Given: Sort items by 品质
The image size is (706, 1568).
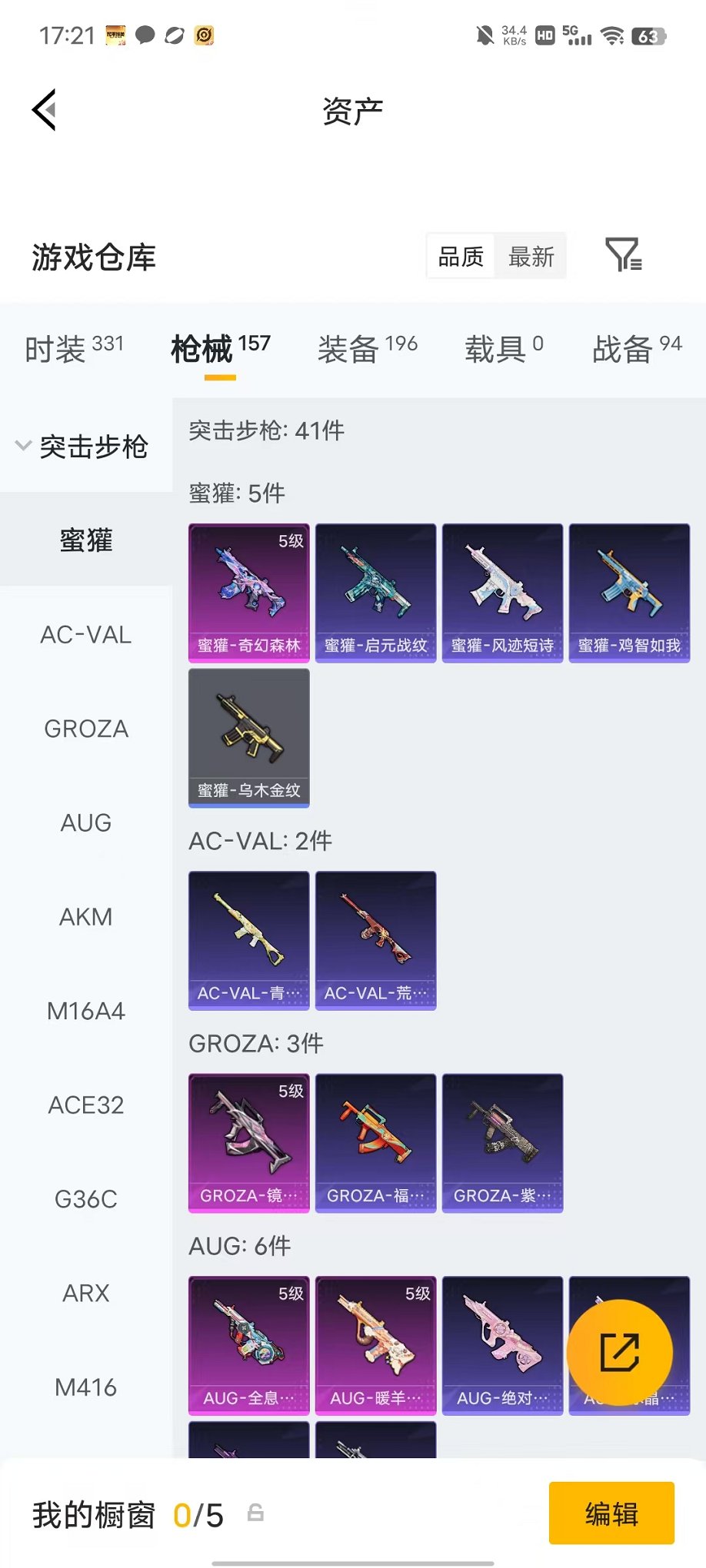Looking at the screenshot, I should pyautogui.click(x=461, y=256).
